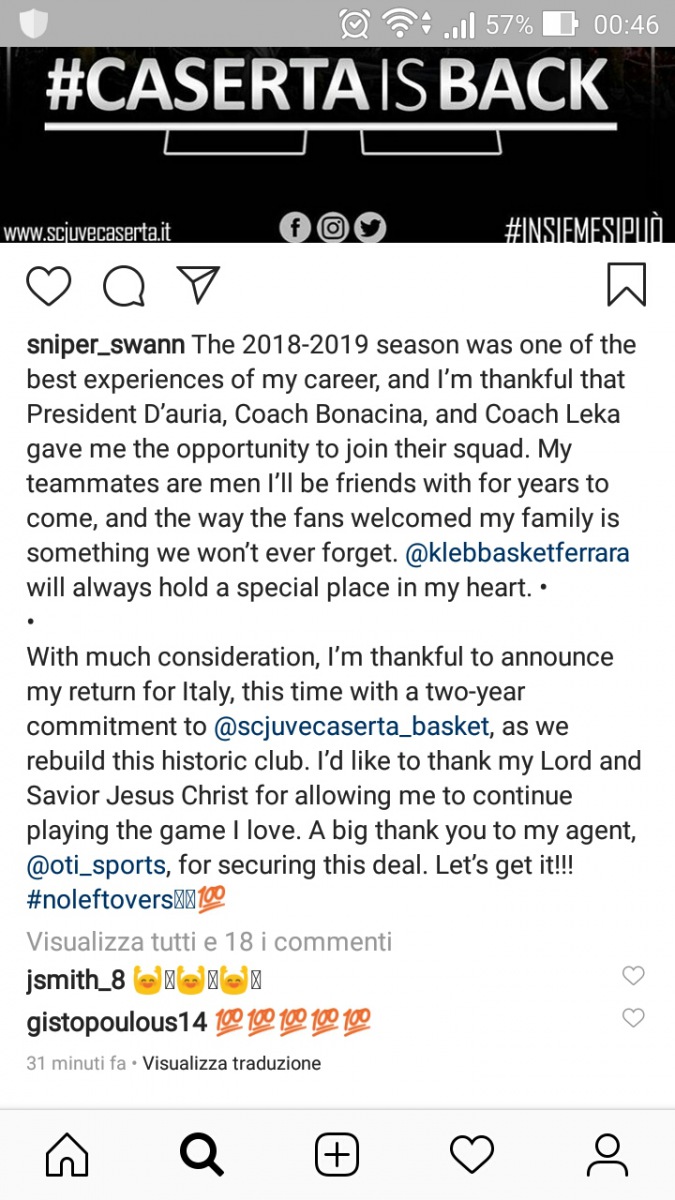Open the comment icon under the post
The image size is (675, 1200).
[124, 286]
